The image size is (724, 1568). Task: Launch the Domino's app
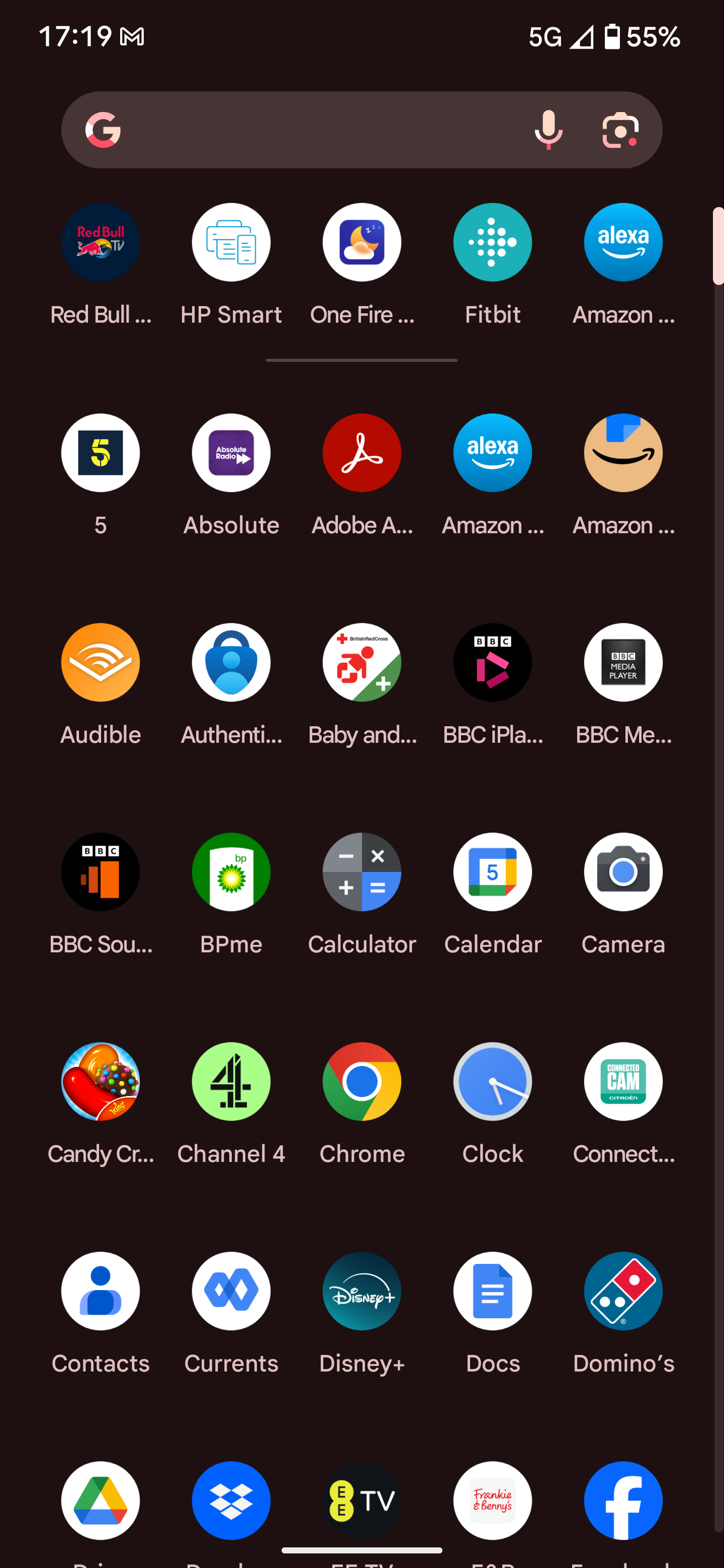point(623,1291)
